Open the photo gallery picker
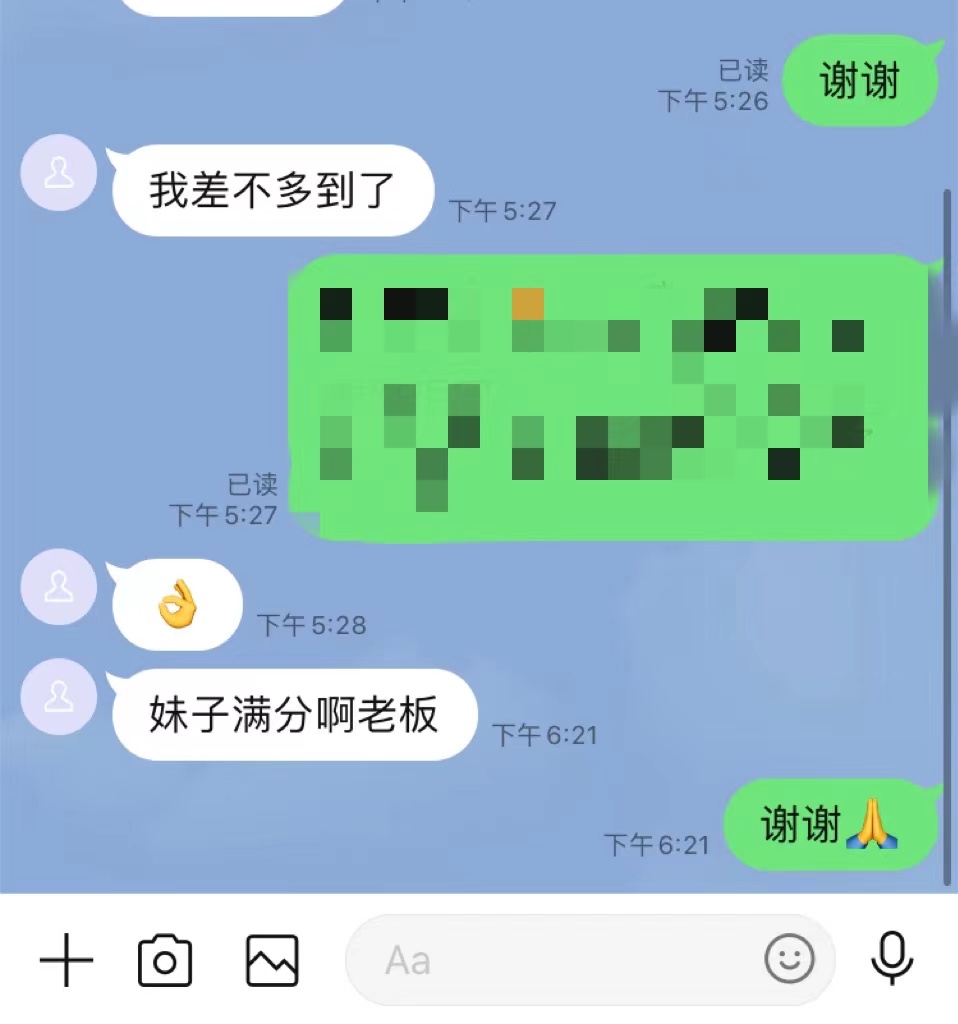The image size is (958, 1024). tap(272, 961)
